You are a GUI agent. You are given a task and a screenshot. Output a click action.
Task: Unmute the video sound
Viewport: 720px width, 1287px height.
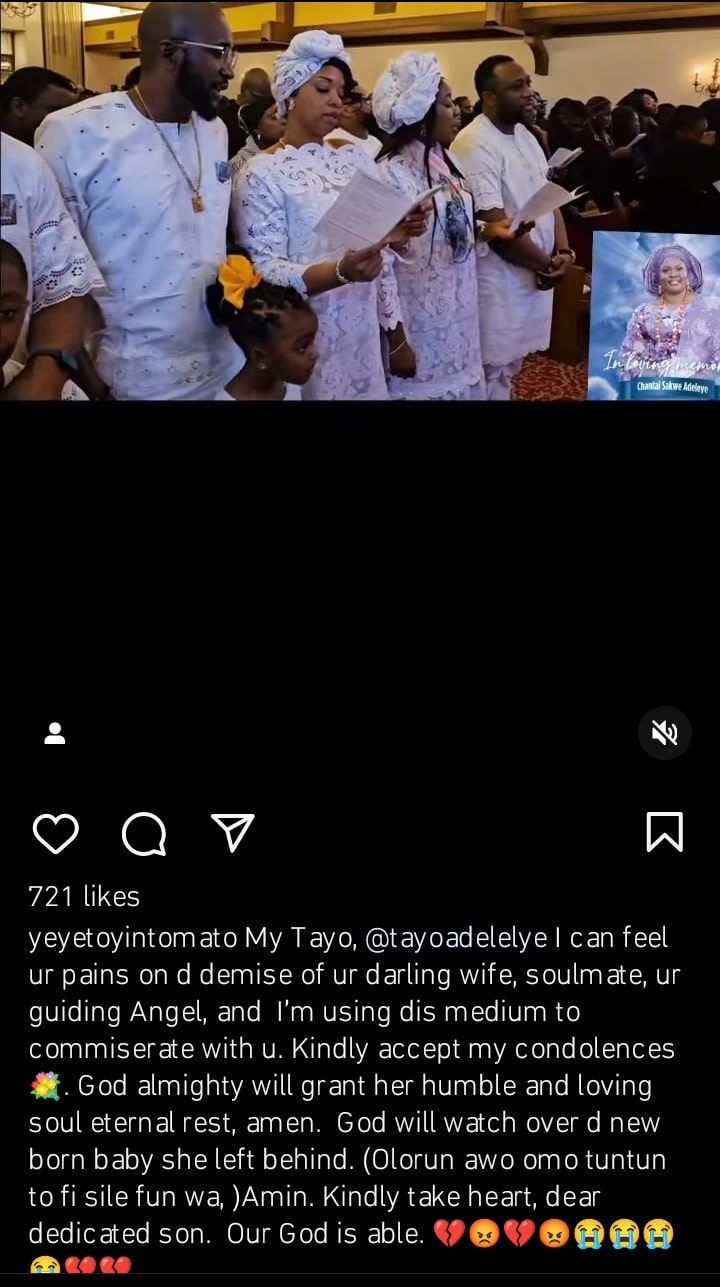[x=665, y=733]
